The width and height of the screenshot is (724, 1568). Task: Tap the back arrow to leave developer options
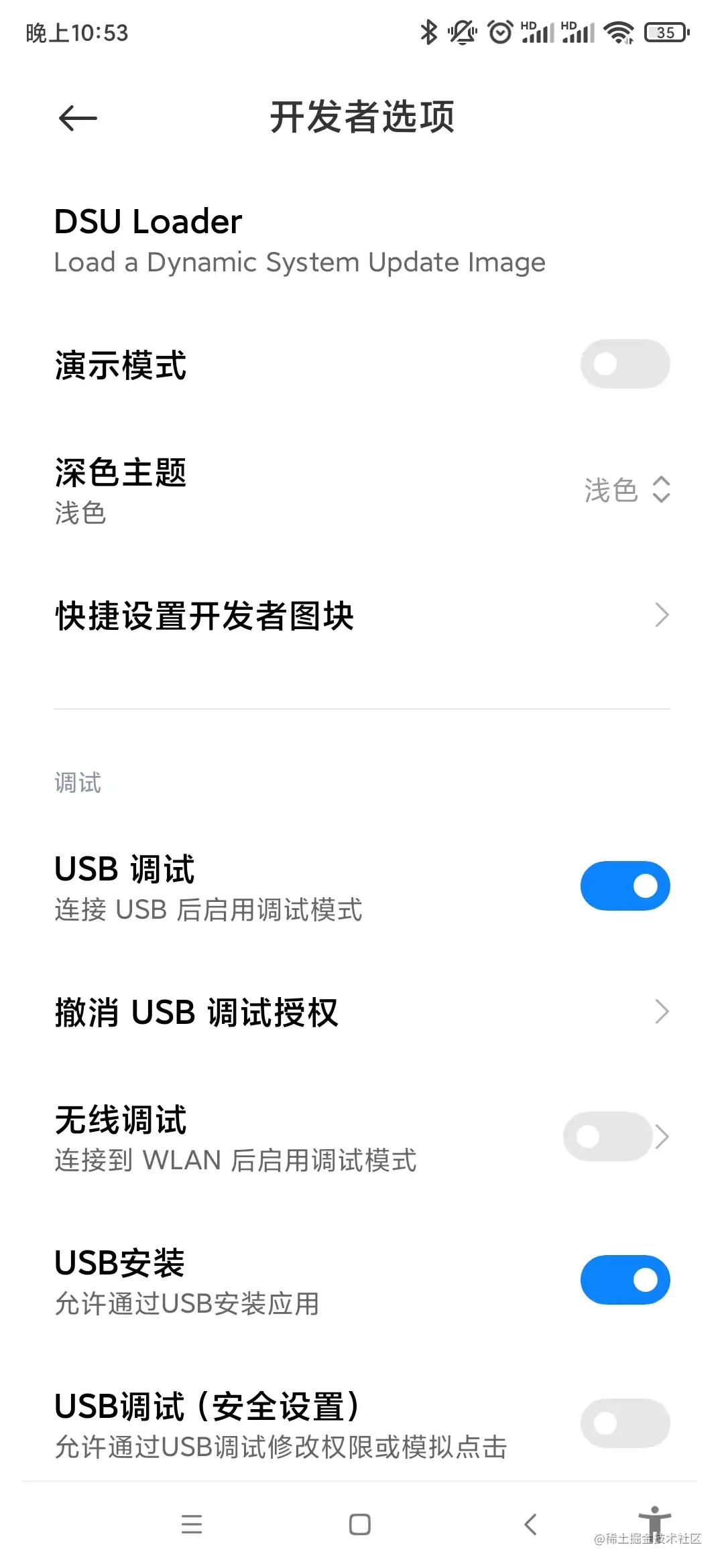click(76, 117)
